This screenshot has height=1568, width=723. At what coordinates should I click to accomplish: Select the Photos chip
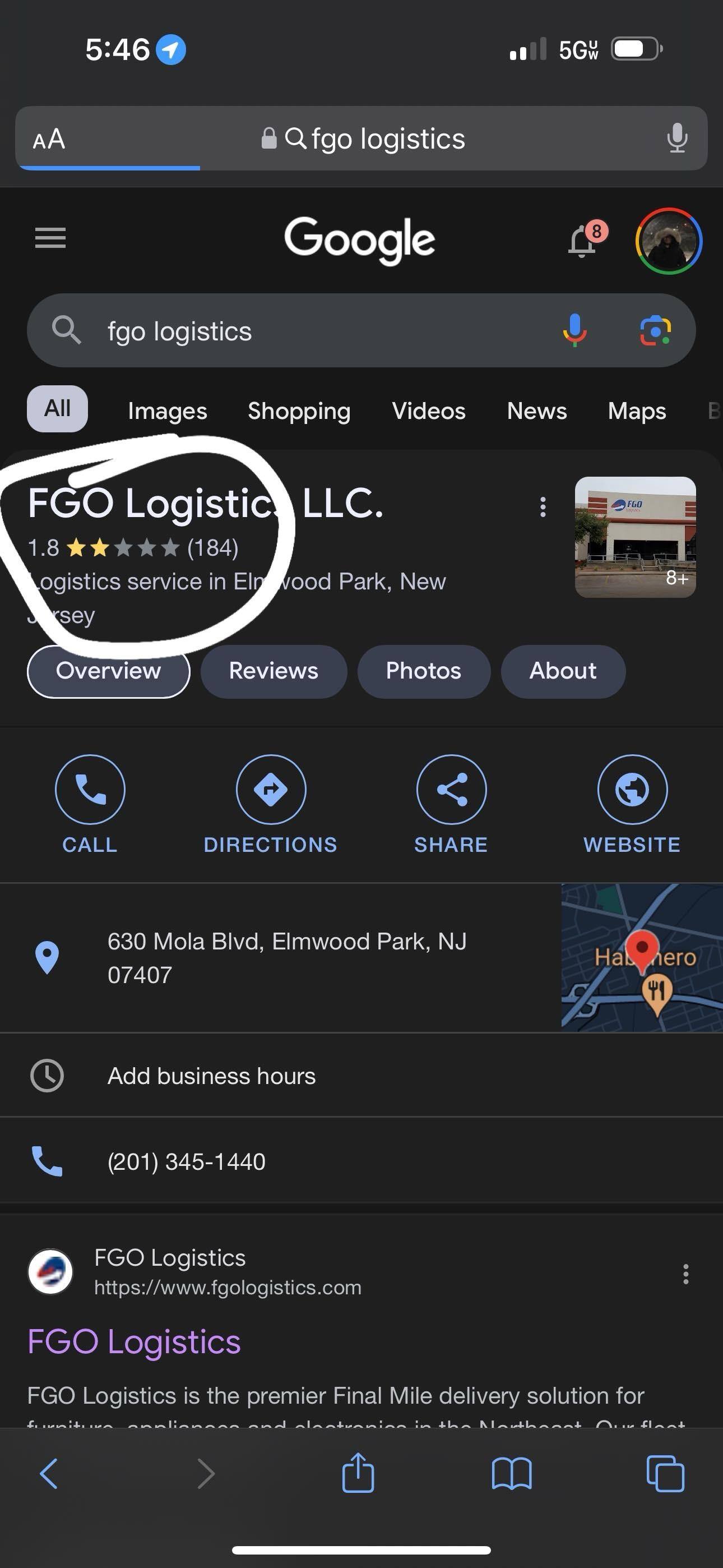tap(423, 671)
